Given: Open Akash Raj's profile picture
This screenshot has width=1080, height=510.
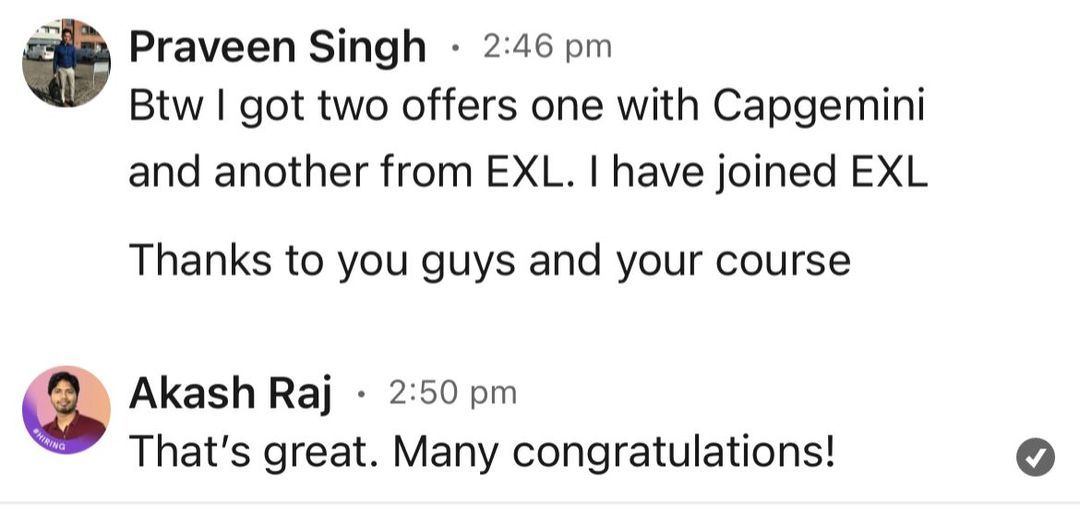Looking at the screenshot, I should [x=66, y=410].
